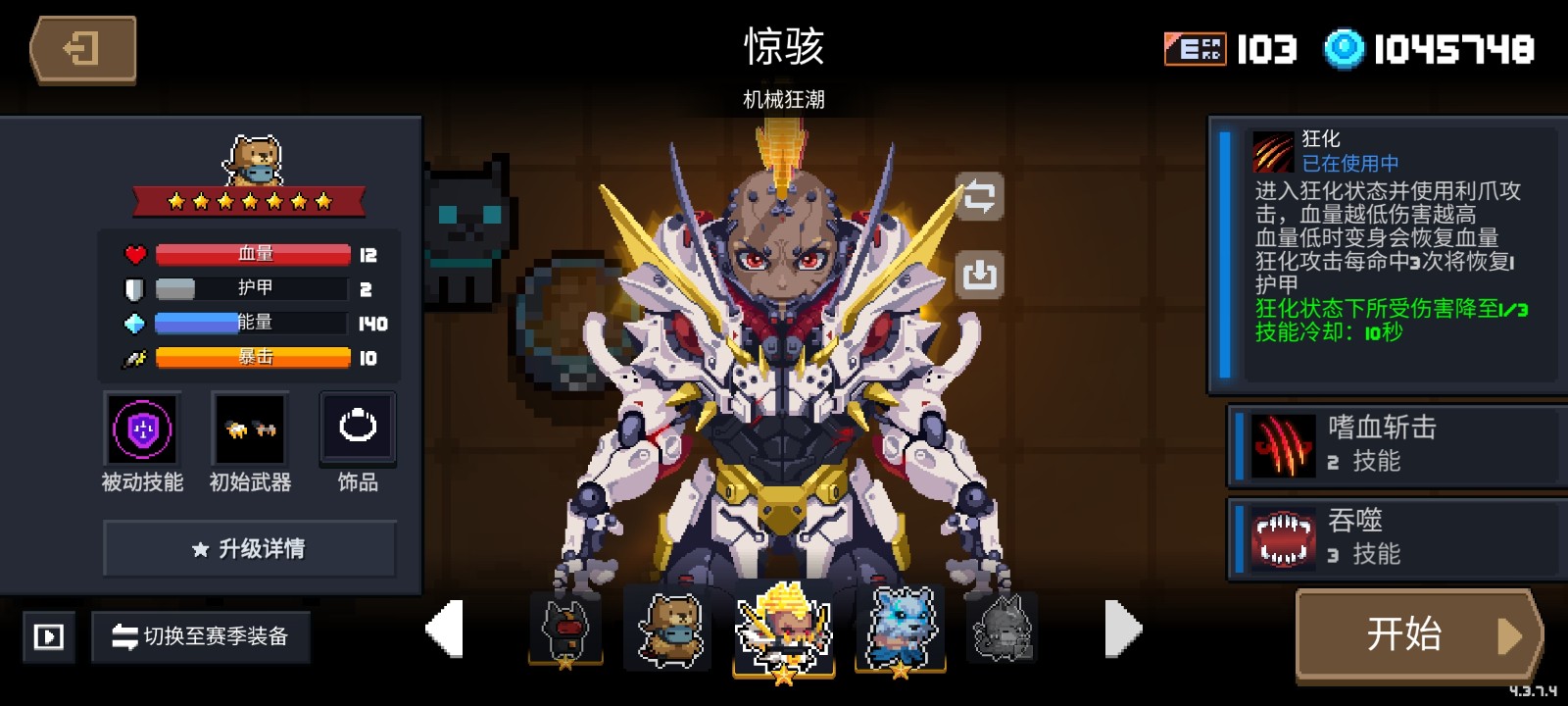This screenshot has width=1568, height=706.
Task: Select the grey locked skin thumbnail
Action: tap(1002, 629)
